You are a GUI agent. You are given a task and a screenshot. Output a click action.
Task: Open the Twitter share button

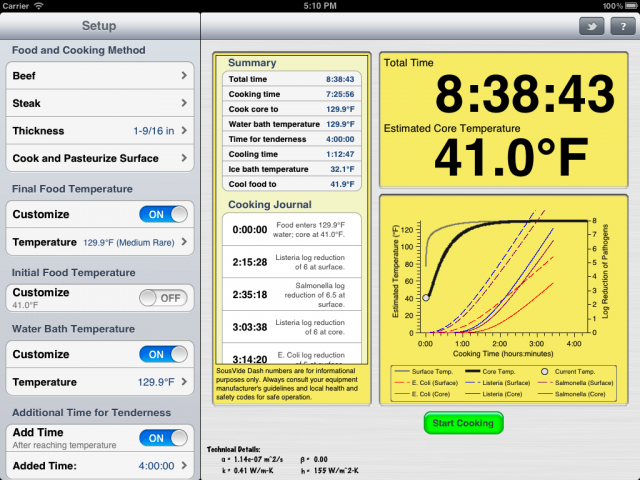591,26
